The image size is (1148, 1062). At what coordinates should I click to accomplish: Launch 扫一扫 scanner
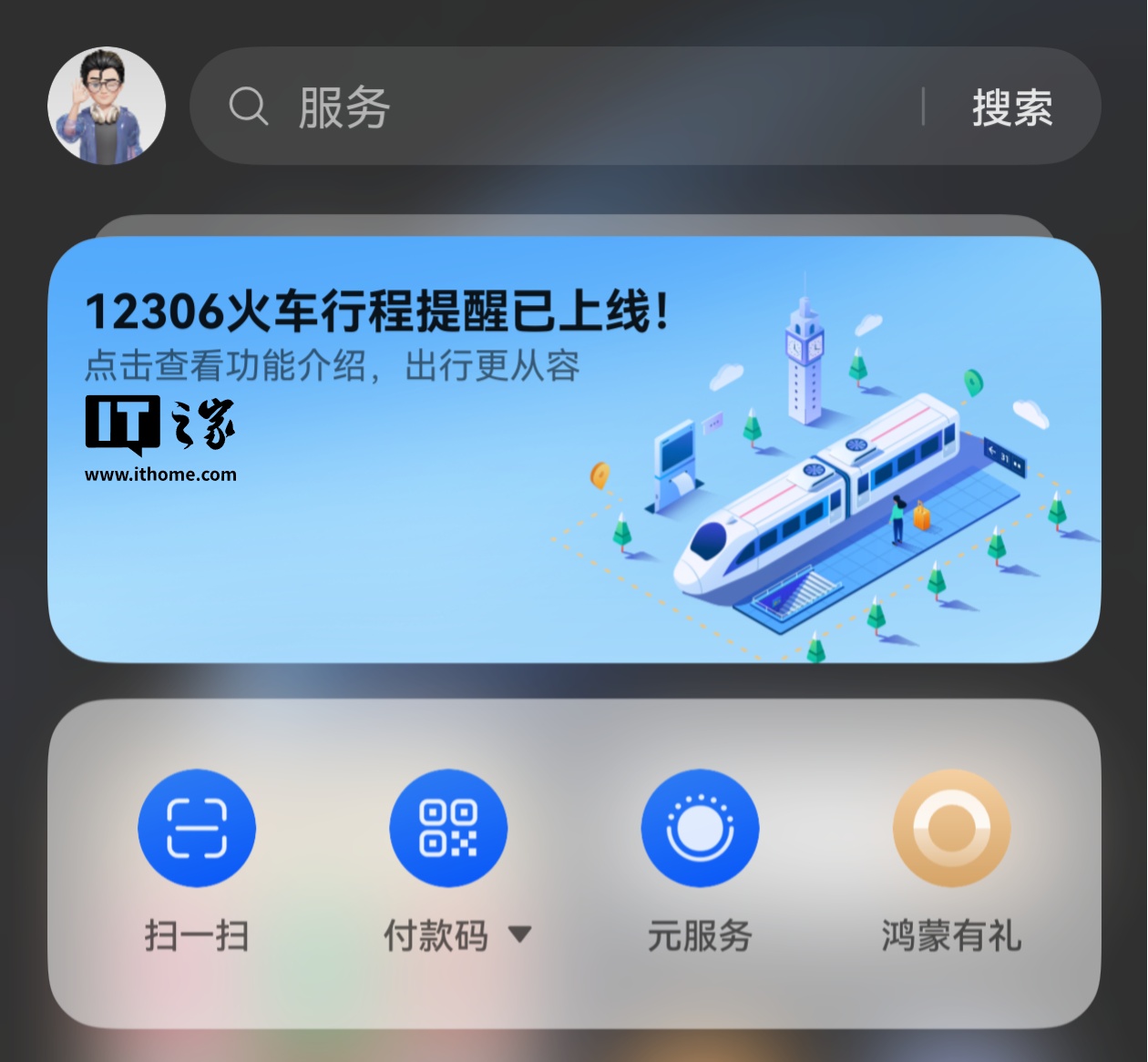point(197,828)
